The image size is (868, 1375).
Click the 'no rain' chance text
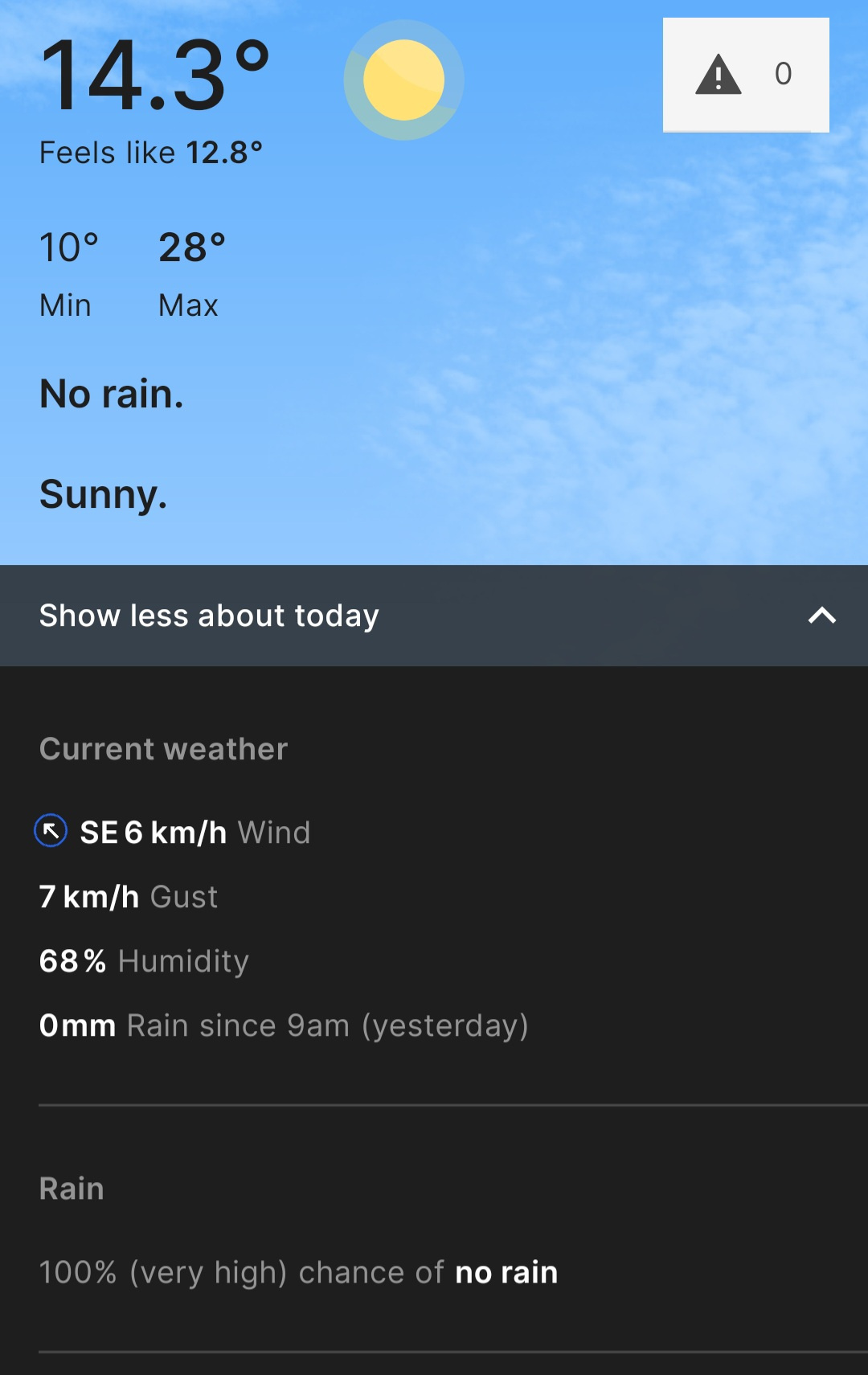point(506,1271)
